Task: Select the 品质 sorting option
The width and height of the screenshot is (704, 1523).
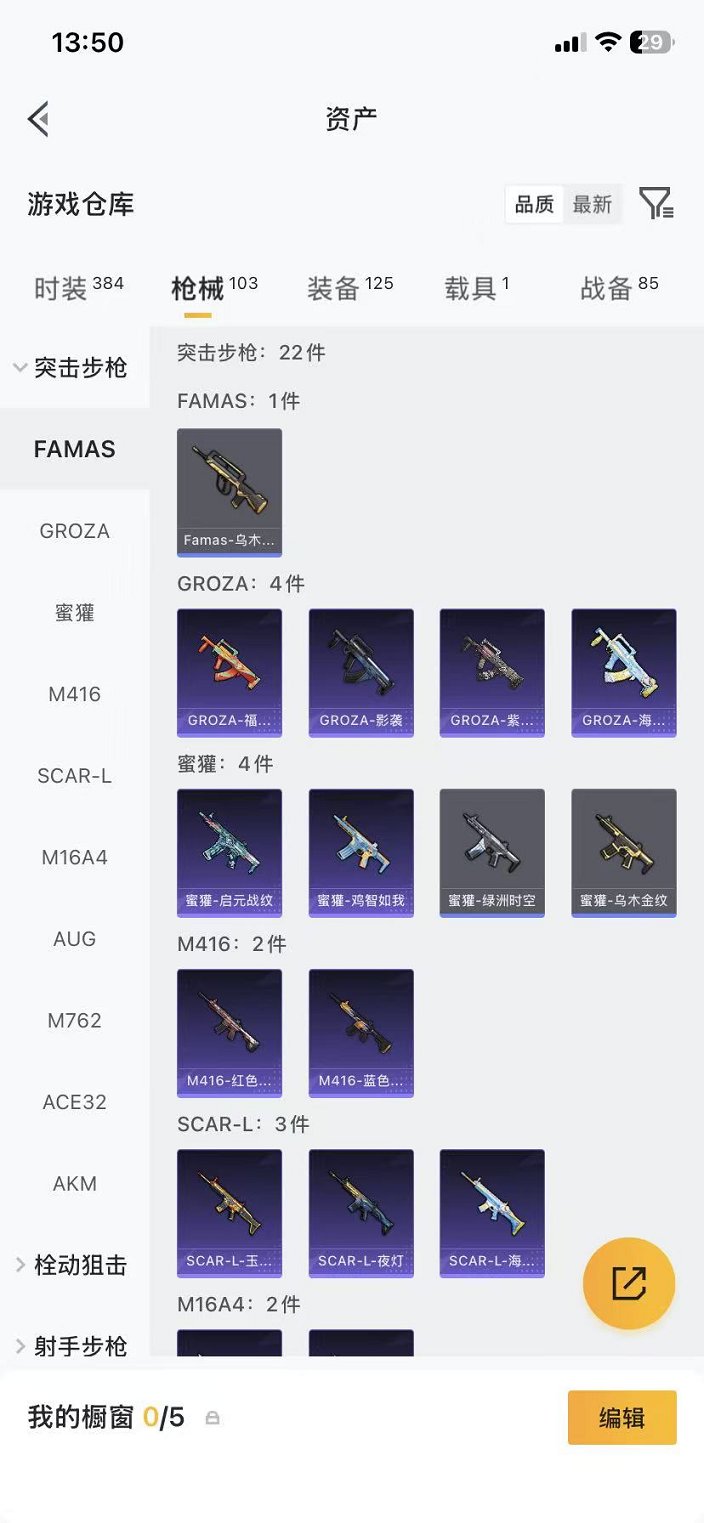Action: click(534, 204)
